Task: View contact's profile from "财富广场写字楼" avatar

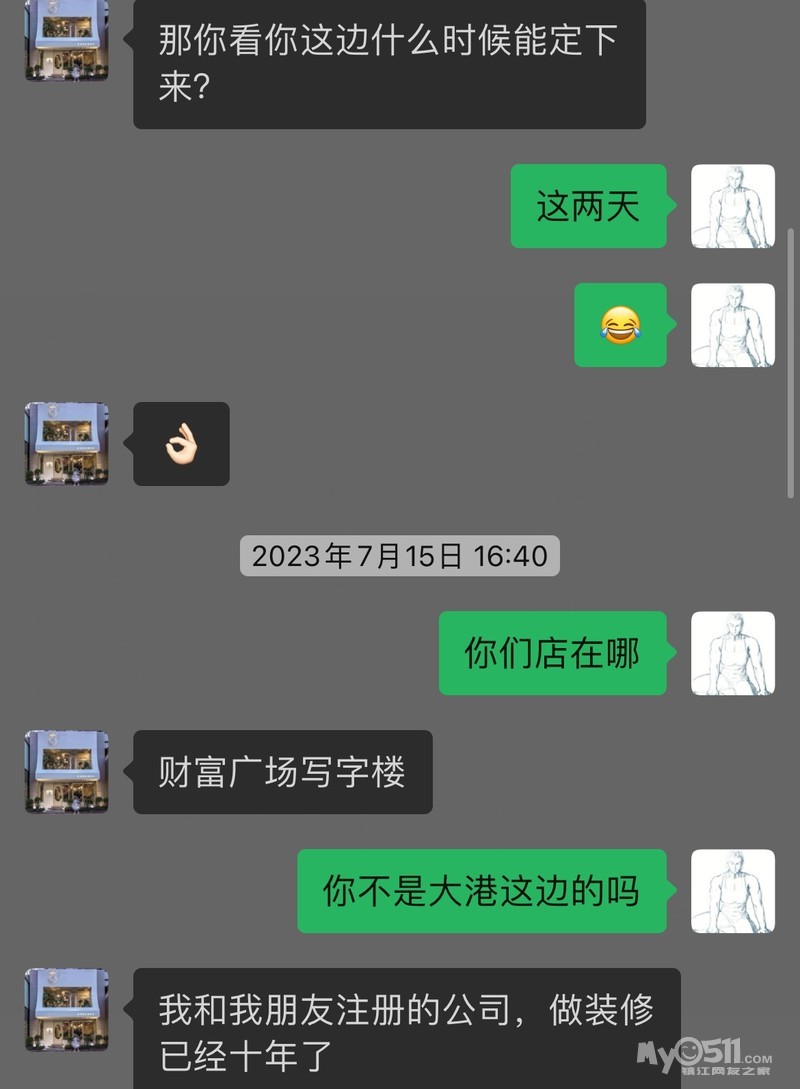Action: click(66, 772)
